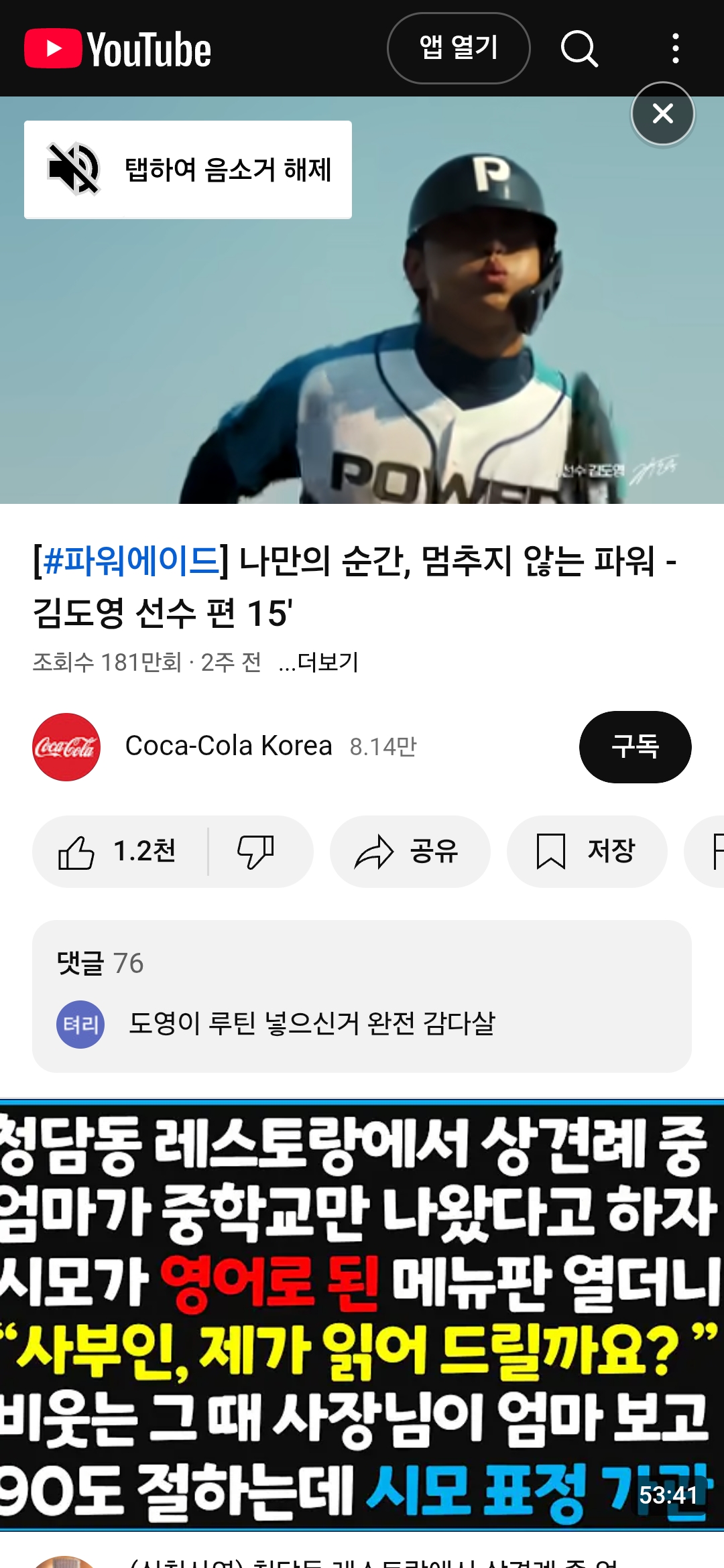Expand the description with ...더보기

coord(318,662)
